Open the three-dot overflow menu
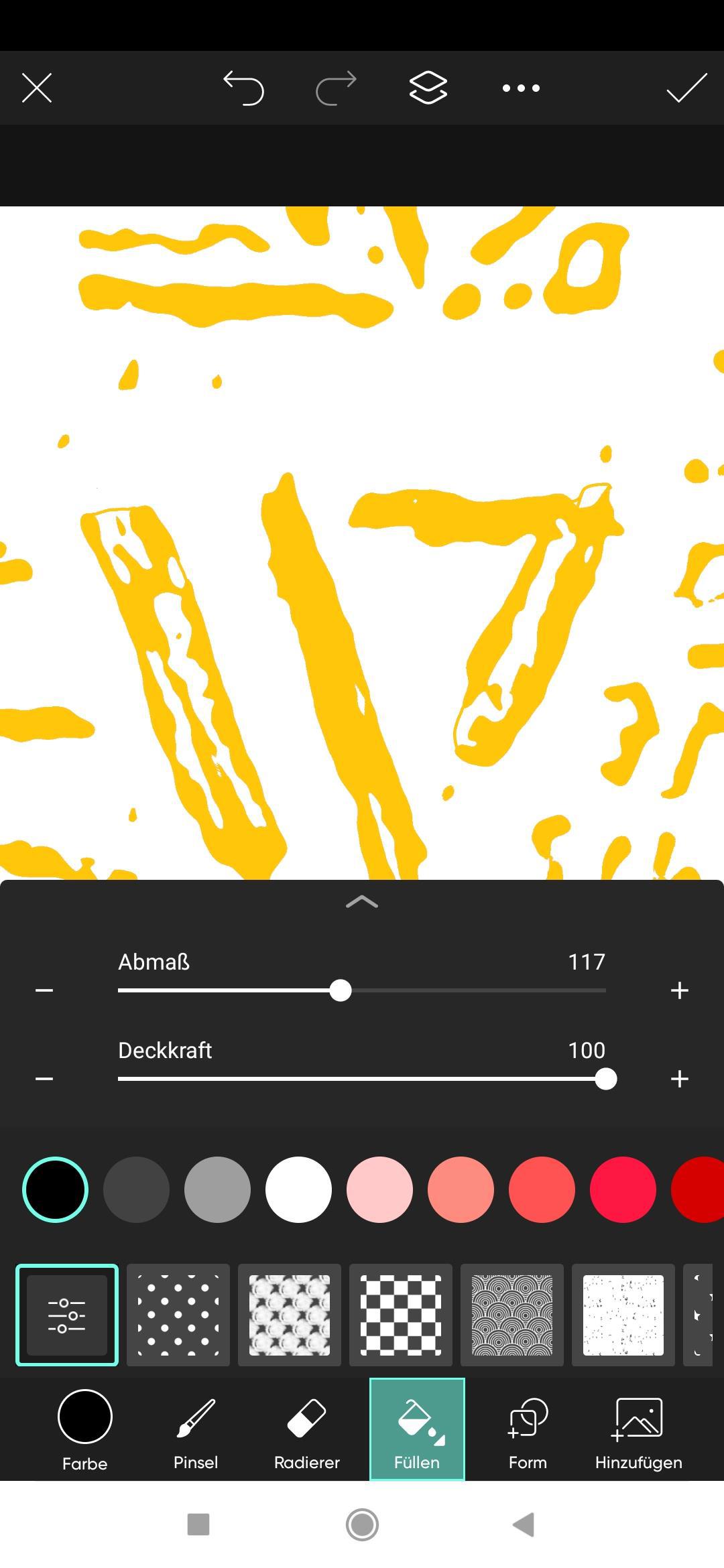This screenshot has height=1568, width=724. [521, 88]
